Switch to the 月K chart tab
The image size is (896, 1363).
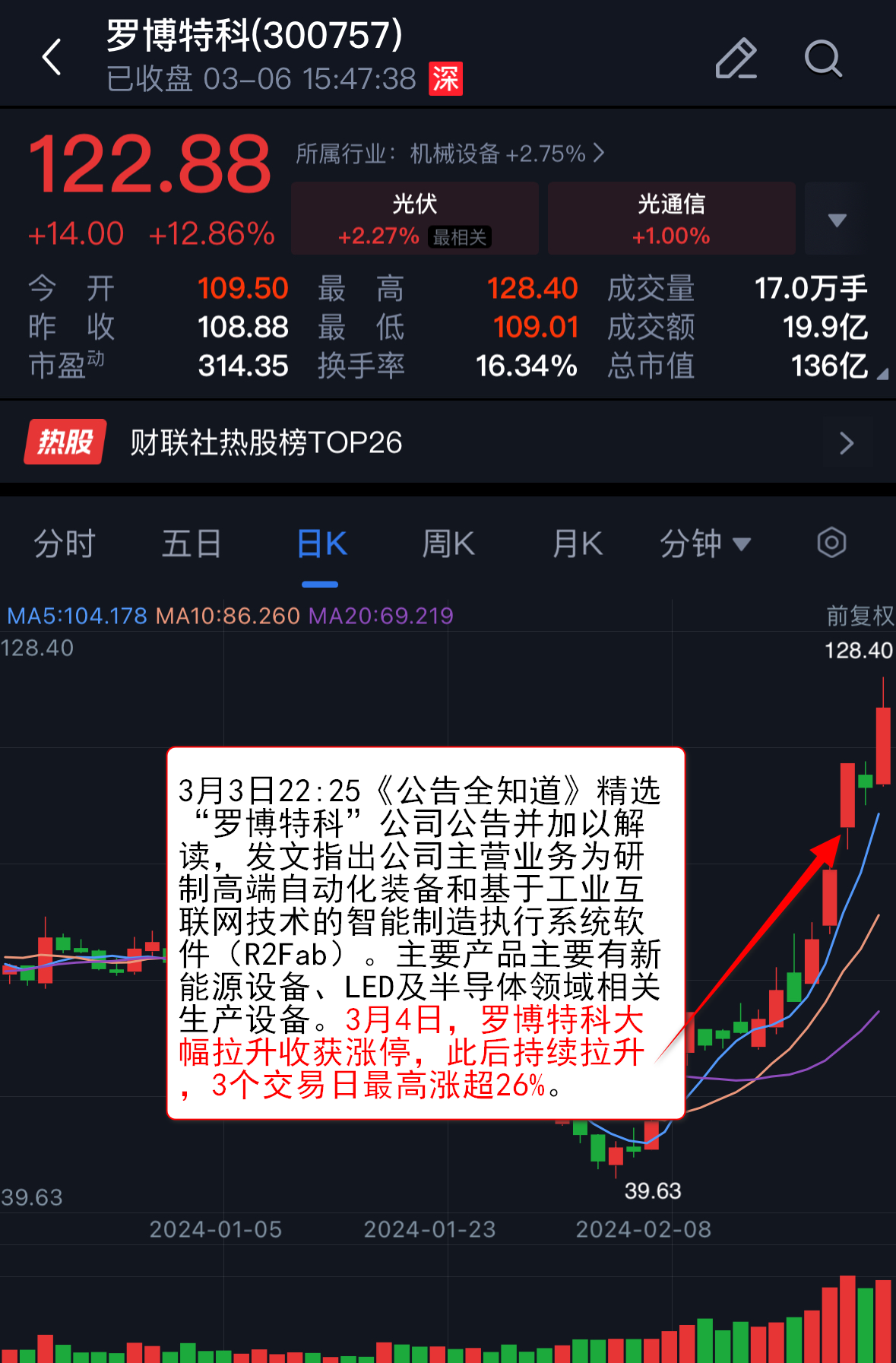point(578,544)
